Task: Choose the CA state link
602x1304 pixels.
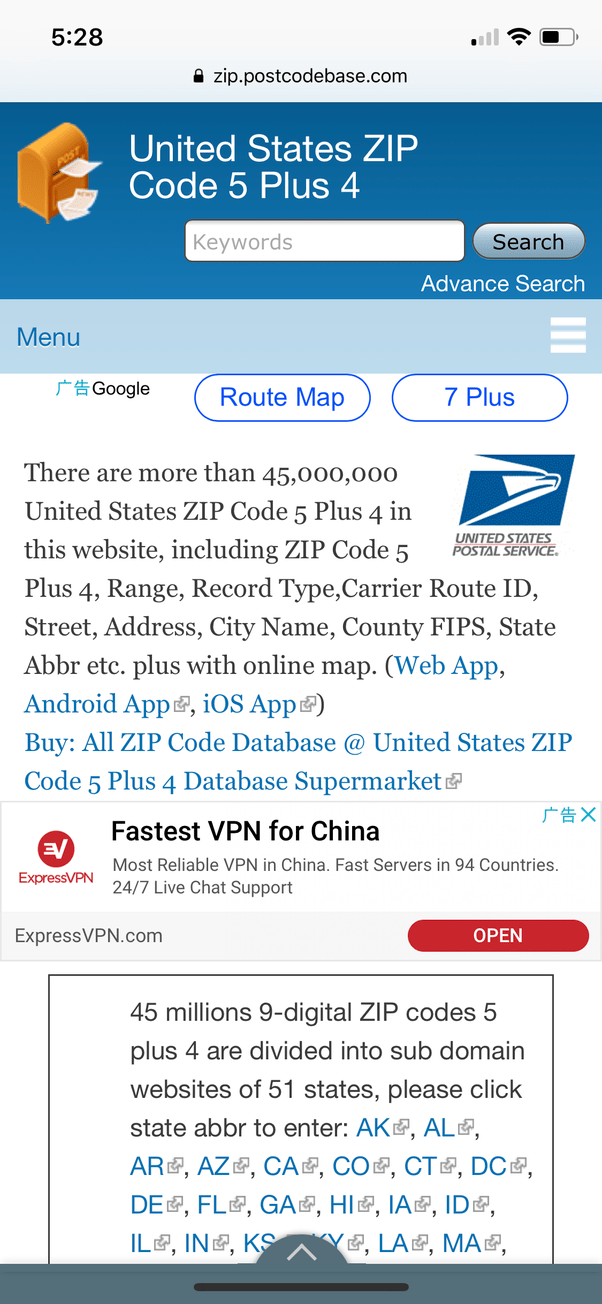Action: pyautogui.click(x=281, y=1166)
